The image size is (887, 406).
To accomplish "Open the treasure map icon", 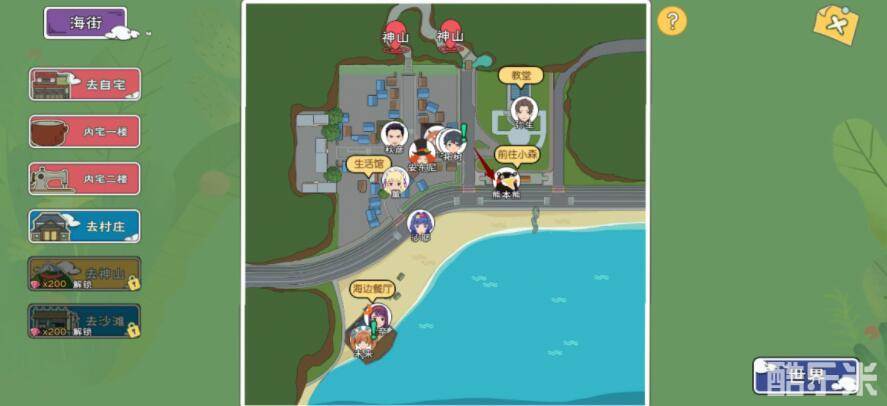I will (836, 24).
